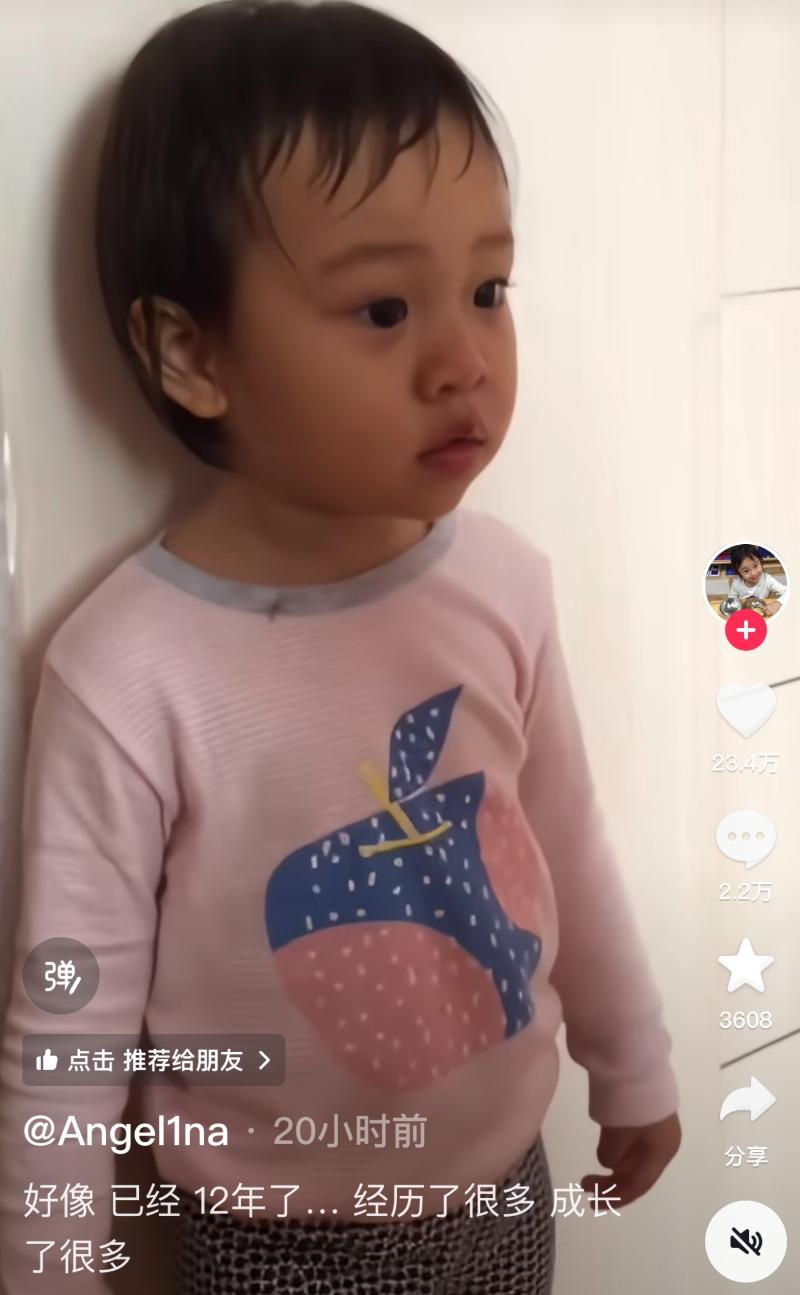The image size is (800, 1295).
Task: Share this video with 分享
Action: click(x=746, y=1100)
